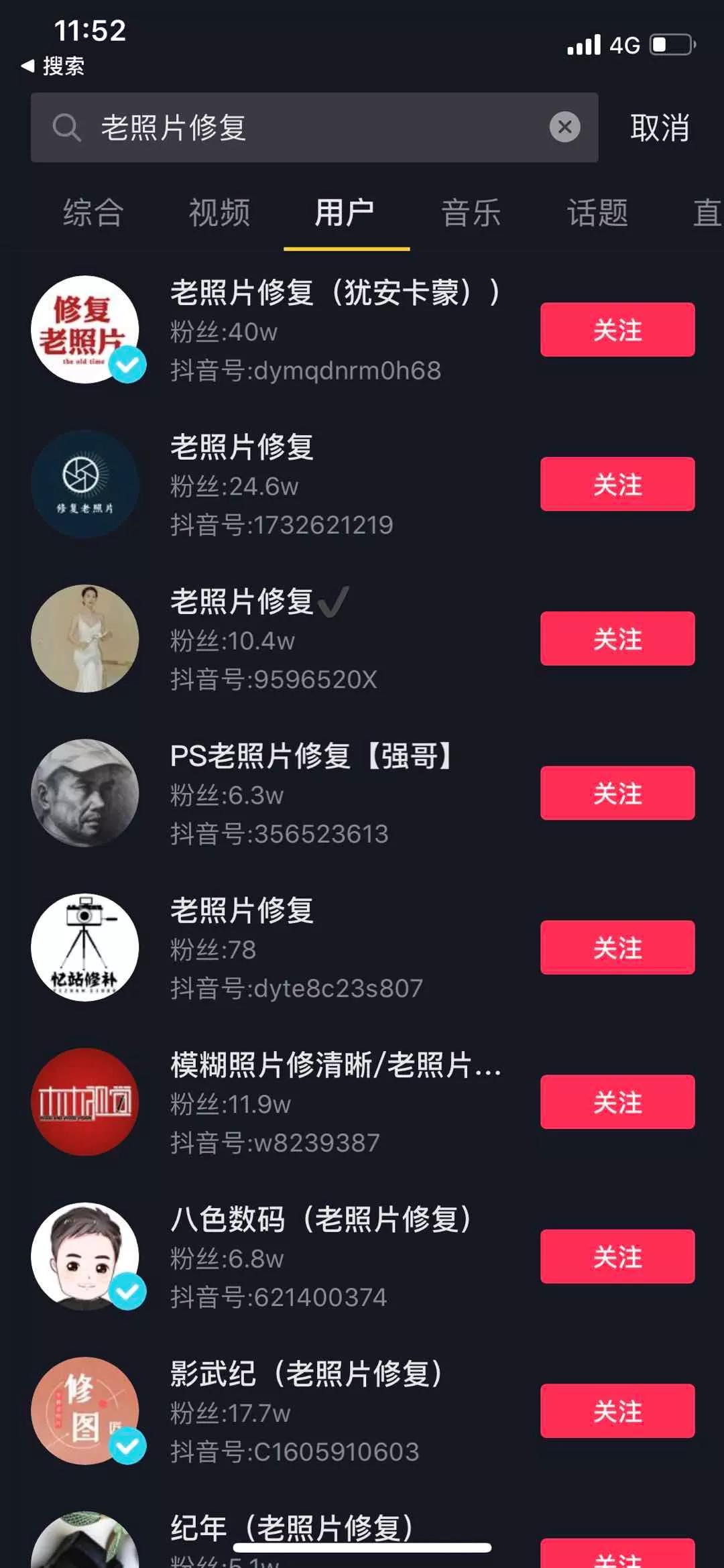This screenshot has width=724, height=1568.
Task: Follow PS老照片修复【强哥】
Action: [617, 793]
